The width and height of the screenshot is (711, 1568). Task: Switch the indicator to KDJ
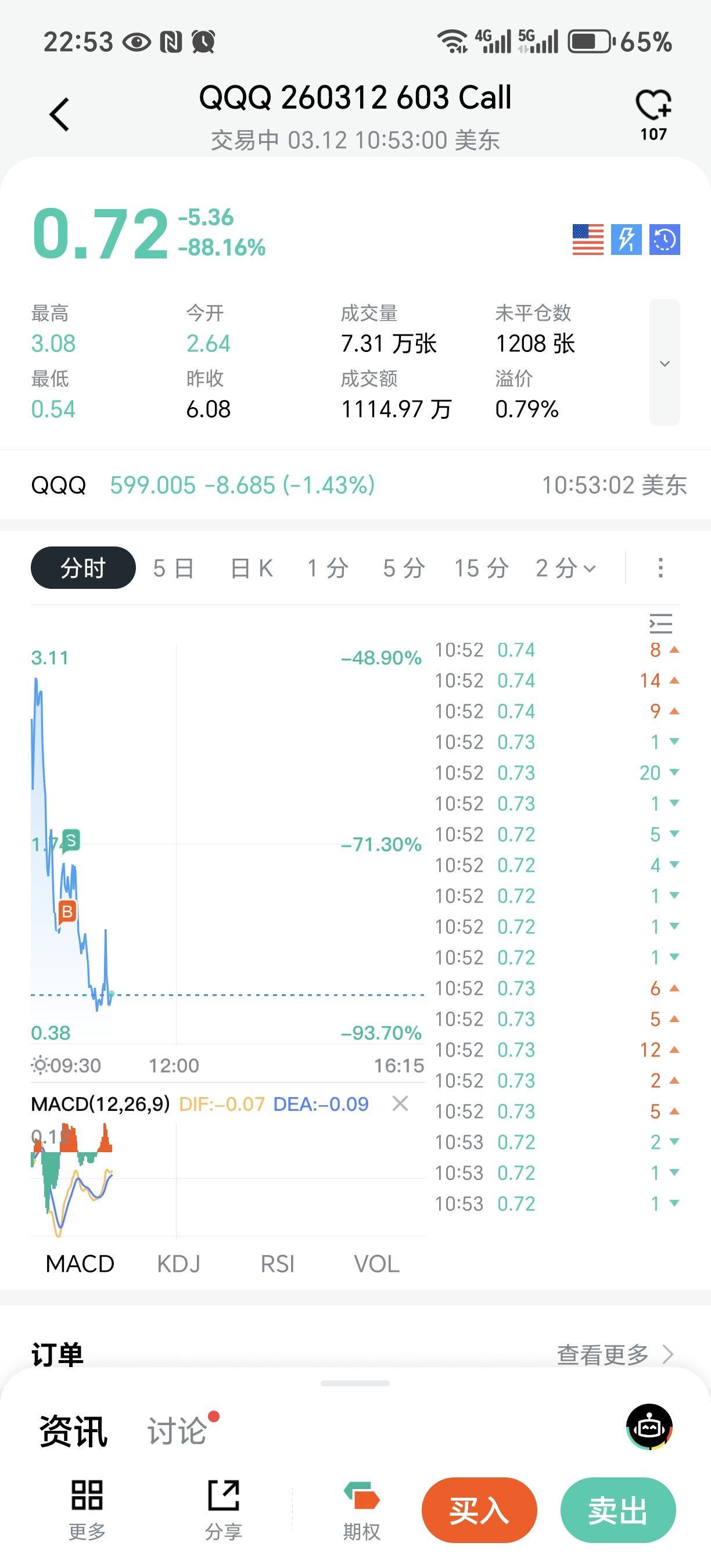click(178, 1264)
